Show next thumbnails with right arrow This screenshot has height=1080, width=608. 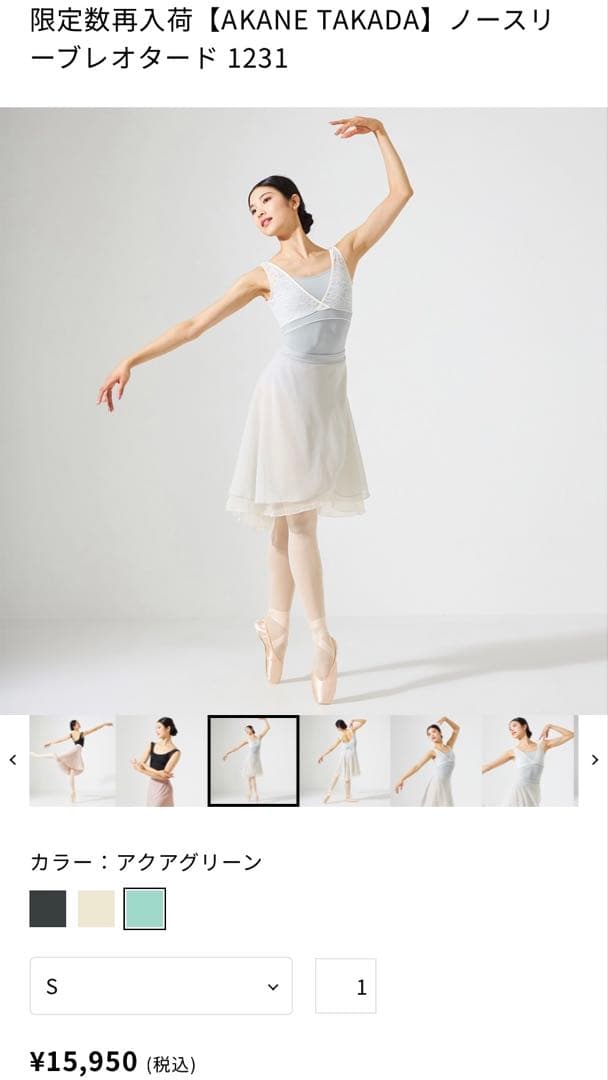pos(595,760)
